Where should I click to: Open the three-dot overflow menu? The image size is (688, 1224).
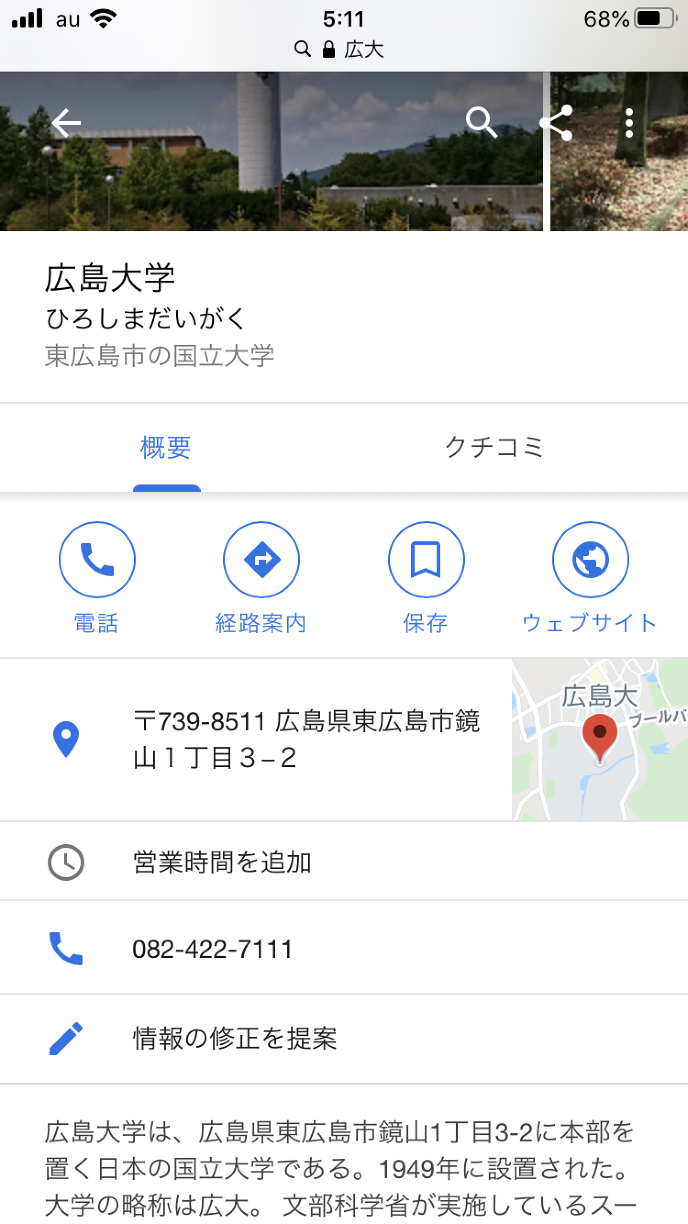point(629,123)
